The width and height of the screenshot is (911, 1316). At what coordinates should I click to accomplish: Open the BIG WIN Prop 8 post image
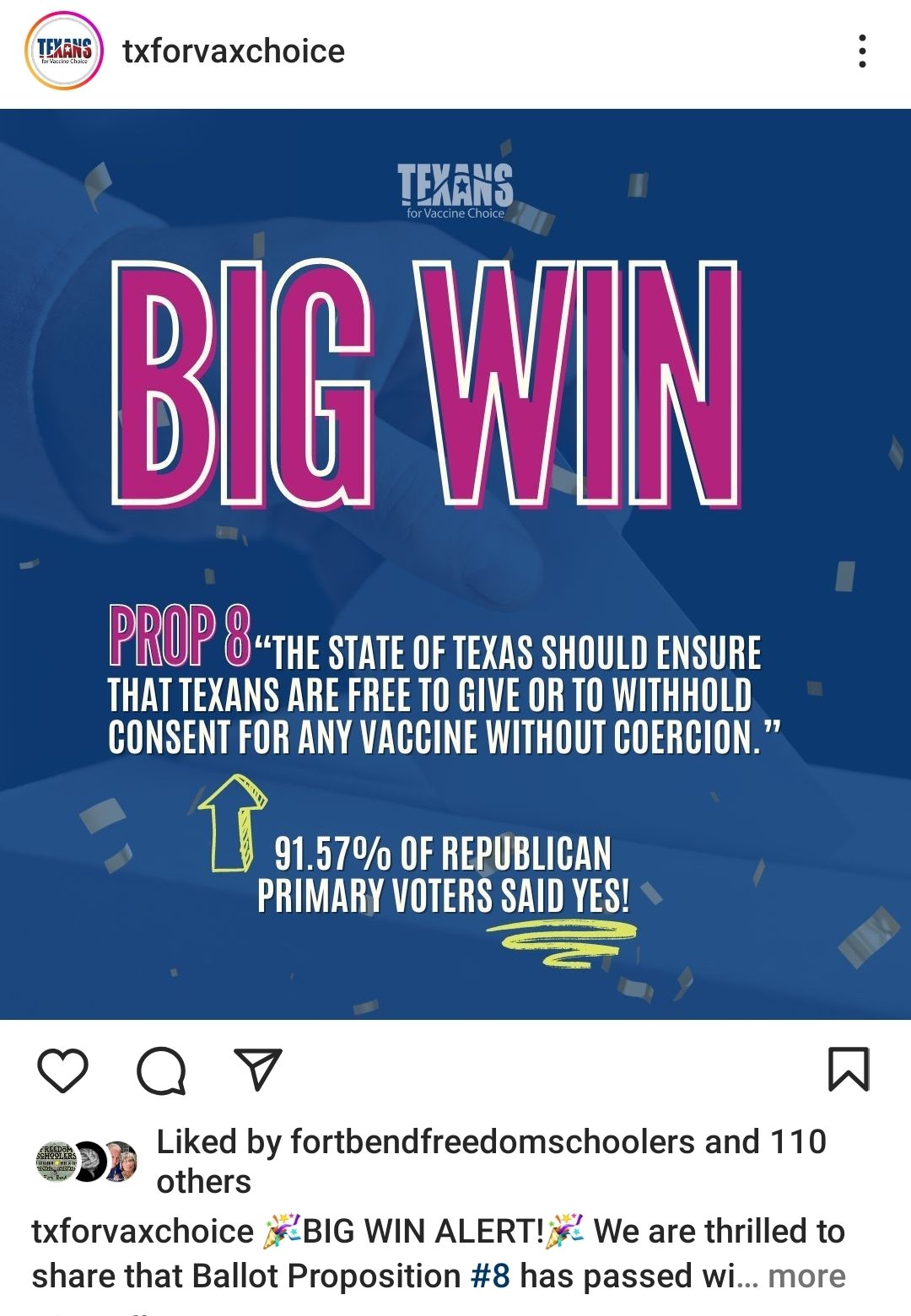455,564
